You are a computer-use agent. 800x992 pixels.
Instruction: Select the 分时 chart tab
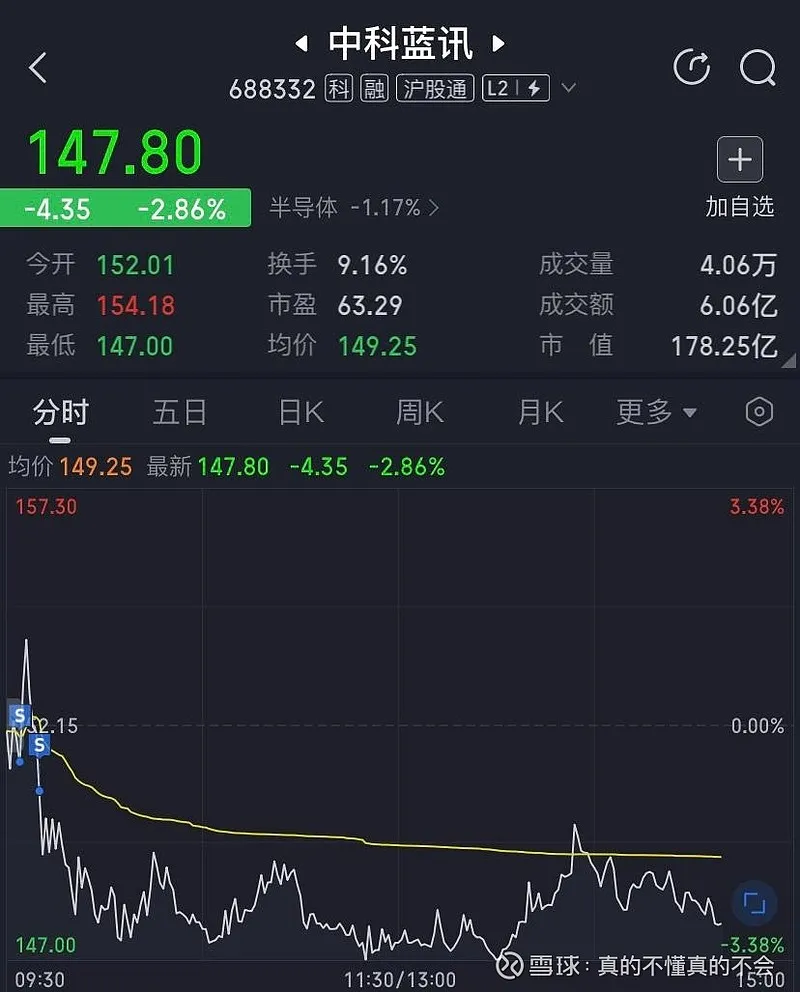(61, 412)
